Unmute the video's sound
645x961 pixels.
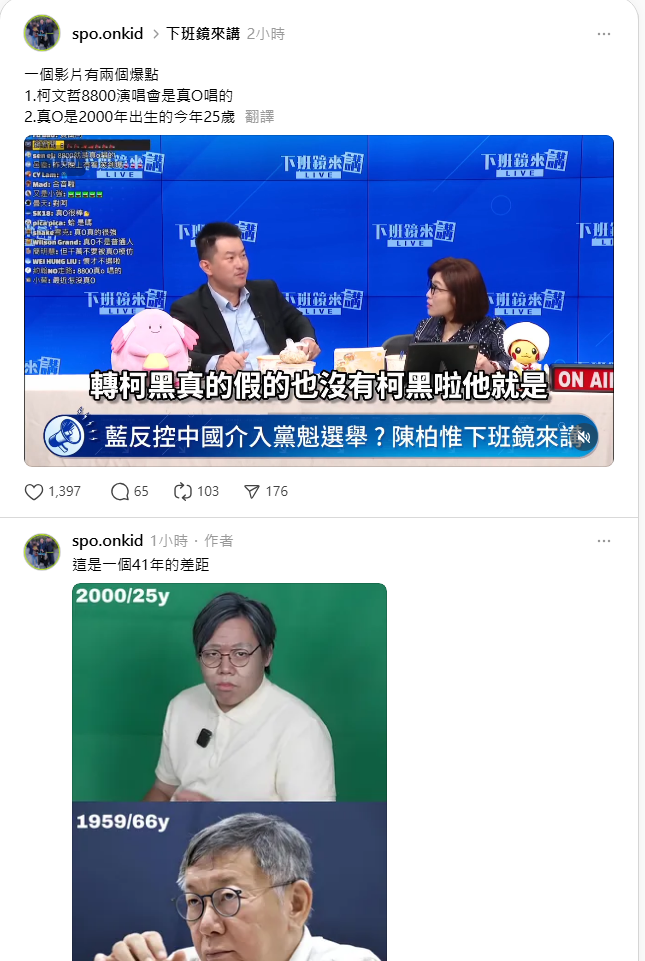click(x=585, y=437)
